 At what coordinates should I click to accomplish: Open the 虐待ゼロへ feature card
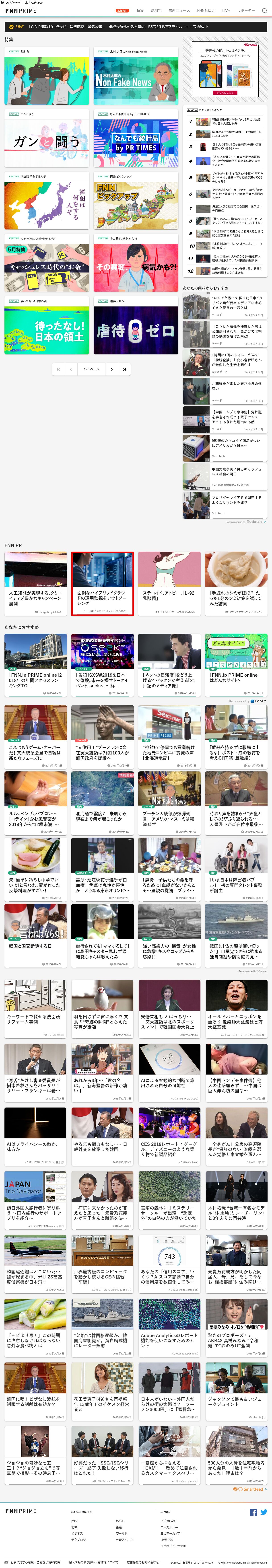click(136, 329)
